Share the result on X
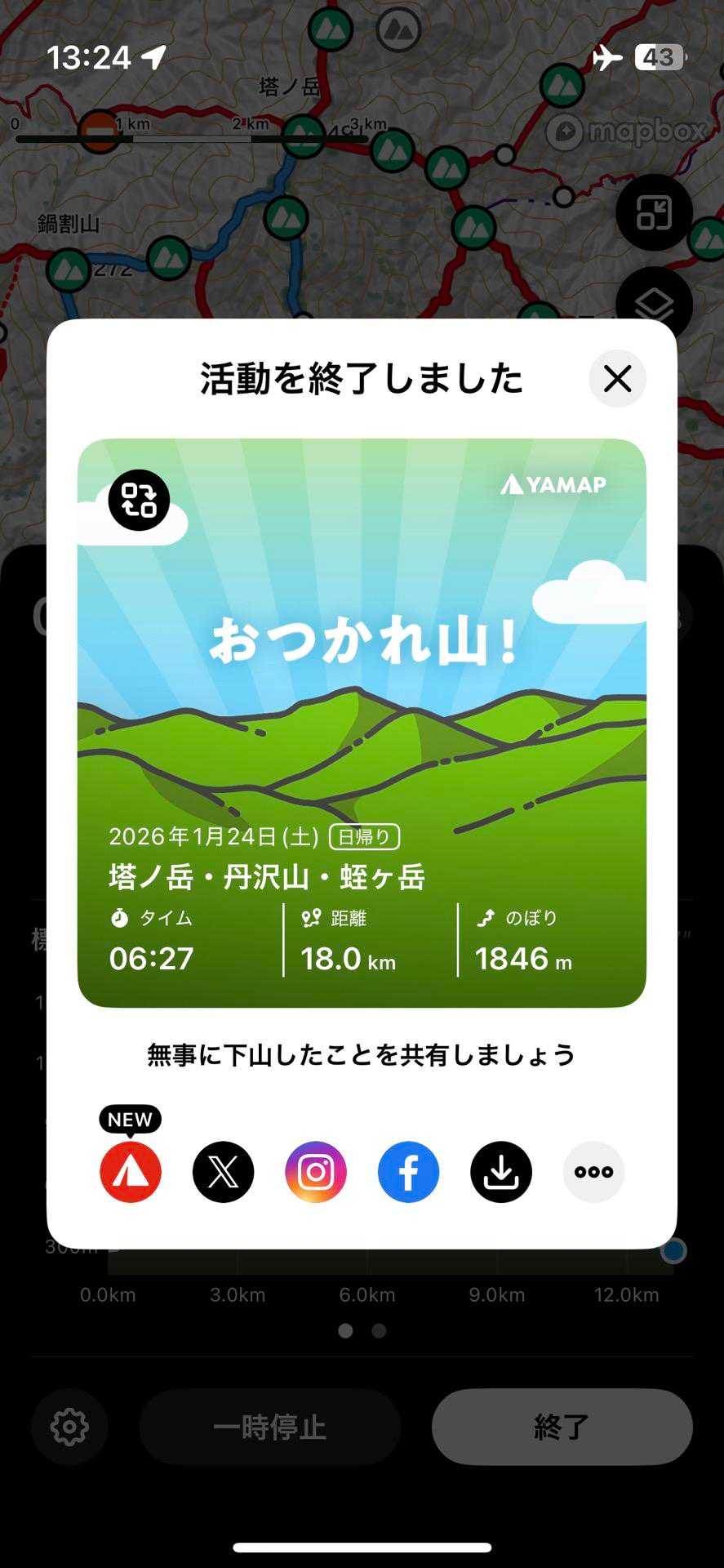The image size is (724, 1568). pyautogui.click(x=223, y=1171)
